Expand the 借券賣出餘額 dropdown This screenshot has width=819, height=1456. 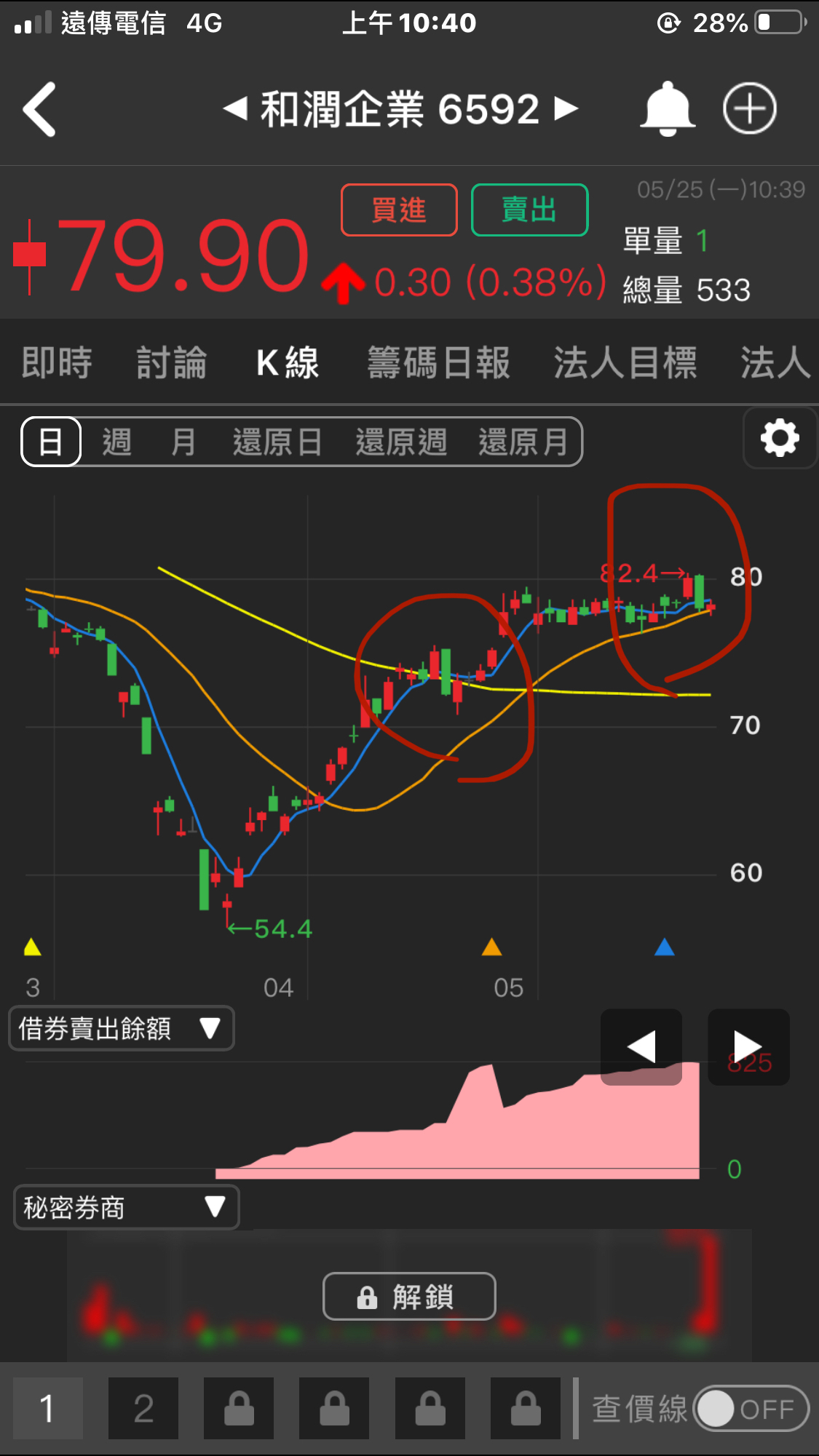(x=121, y=1028)
